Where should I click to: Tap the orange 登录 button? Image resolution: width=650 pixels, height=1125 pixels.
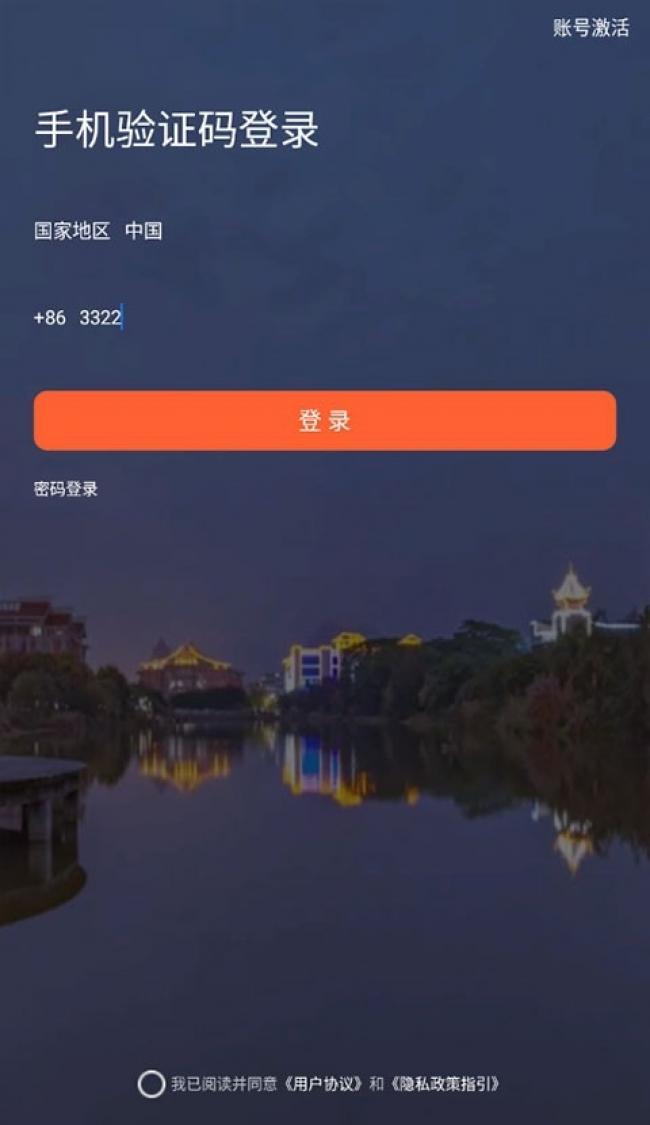coord(325,421)
